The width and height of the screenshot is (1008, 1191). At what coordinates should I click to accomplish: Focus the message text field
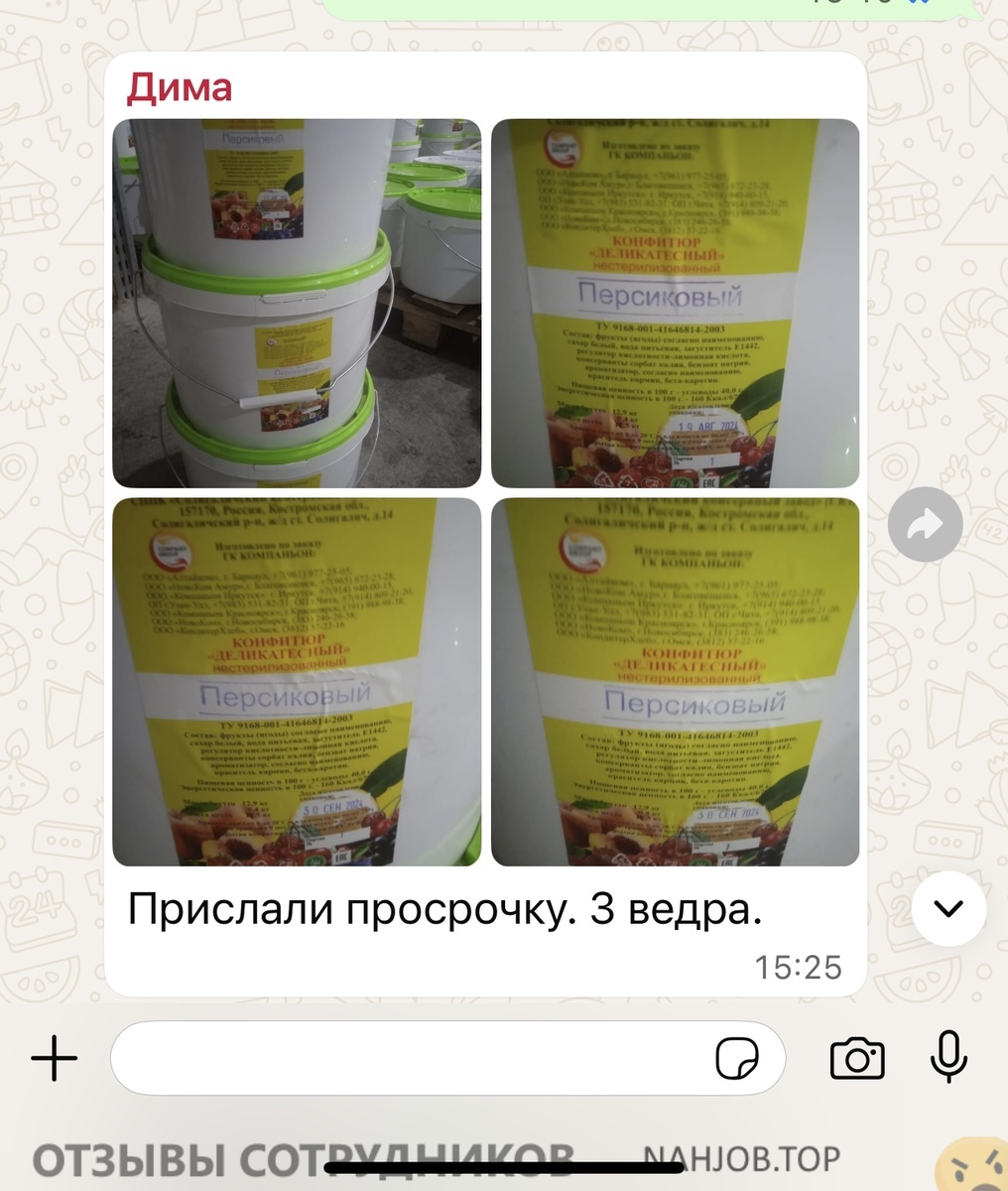(407, 1058)
